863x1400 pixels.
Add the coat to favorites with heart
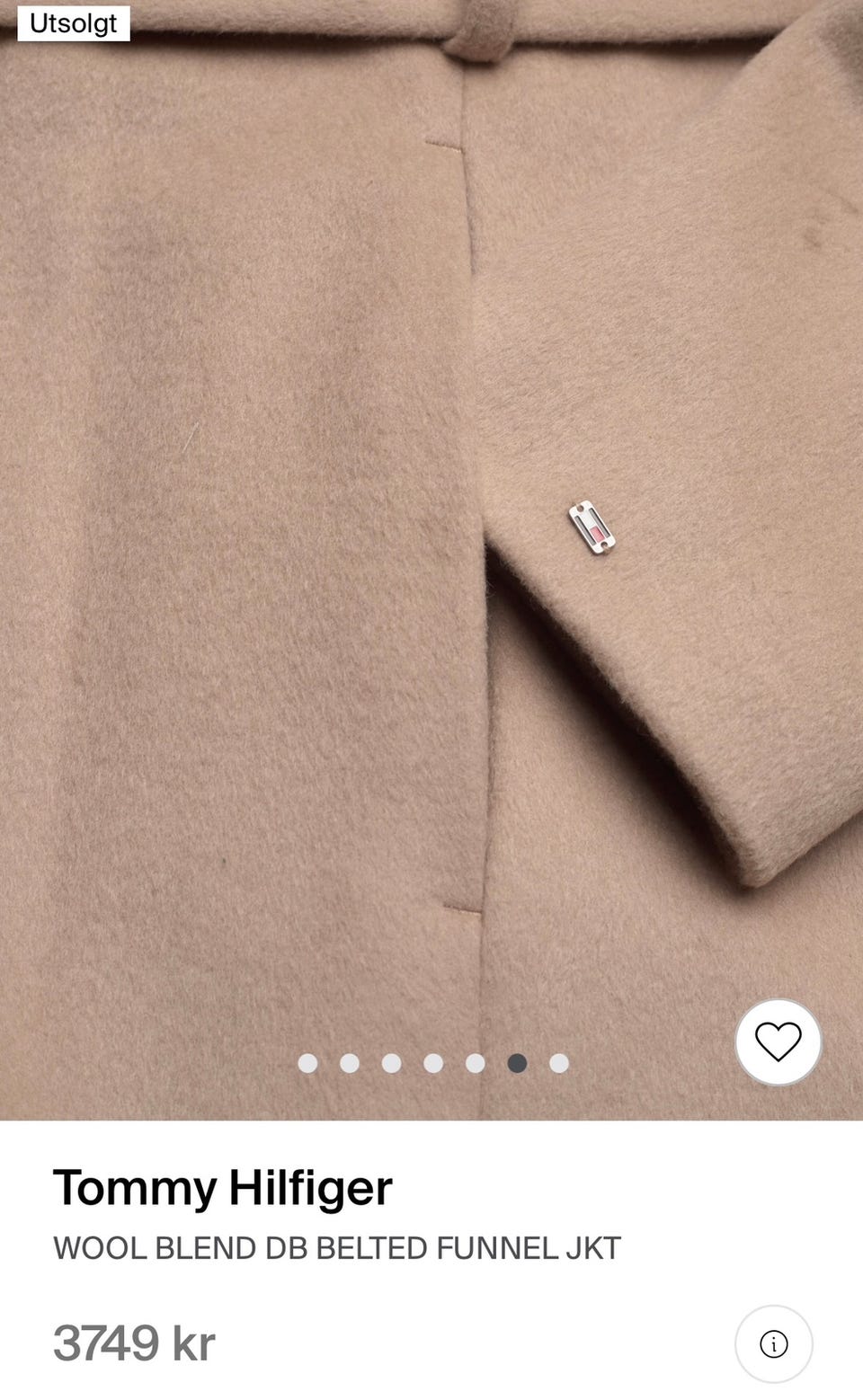pyautogui.click(x=778, y=1041)
